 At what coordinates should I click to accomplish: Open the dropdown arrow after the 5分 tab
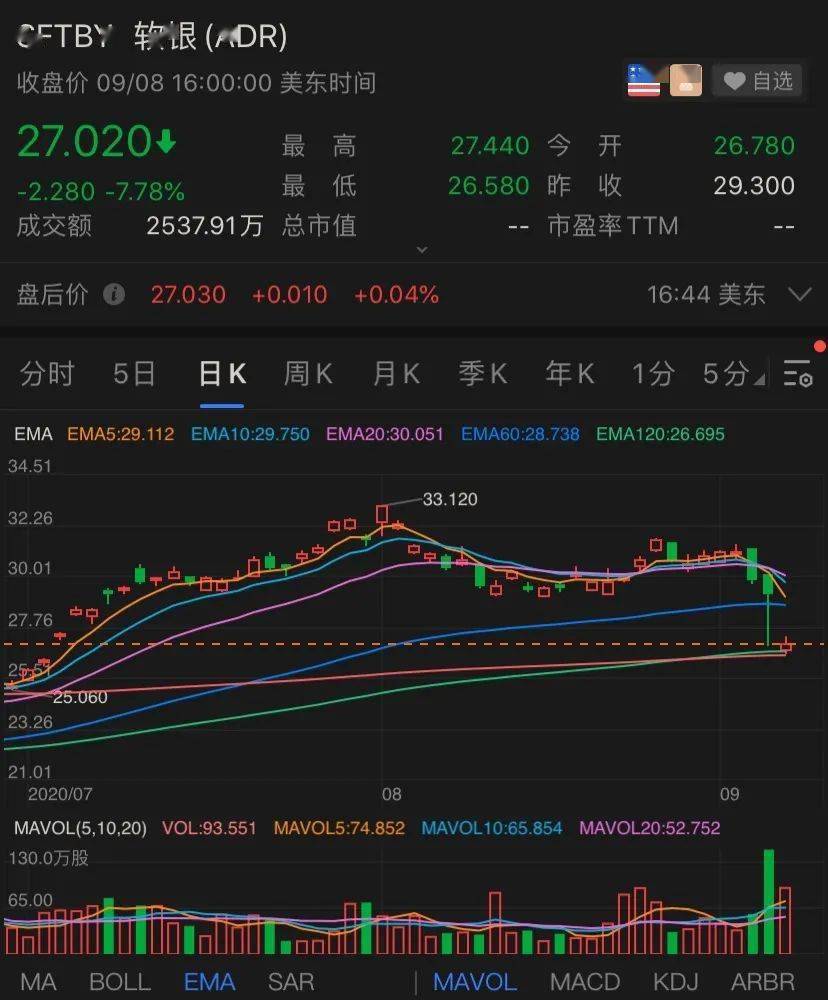(760, 378)
